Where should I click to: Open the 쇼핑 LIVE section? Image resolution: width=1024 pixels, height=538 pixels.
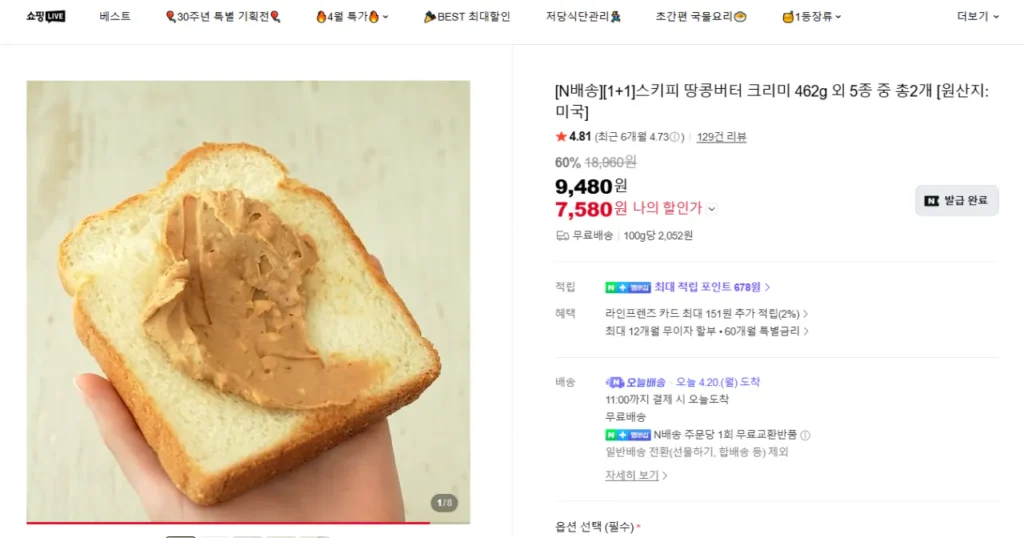pyautogui.click(x=46, y=17)
